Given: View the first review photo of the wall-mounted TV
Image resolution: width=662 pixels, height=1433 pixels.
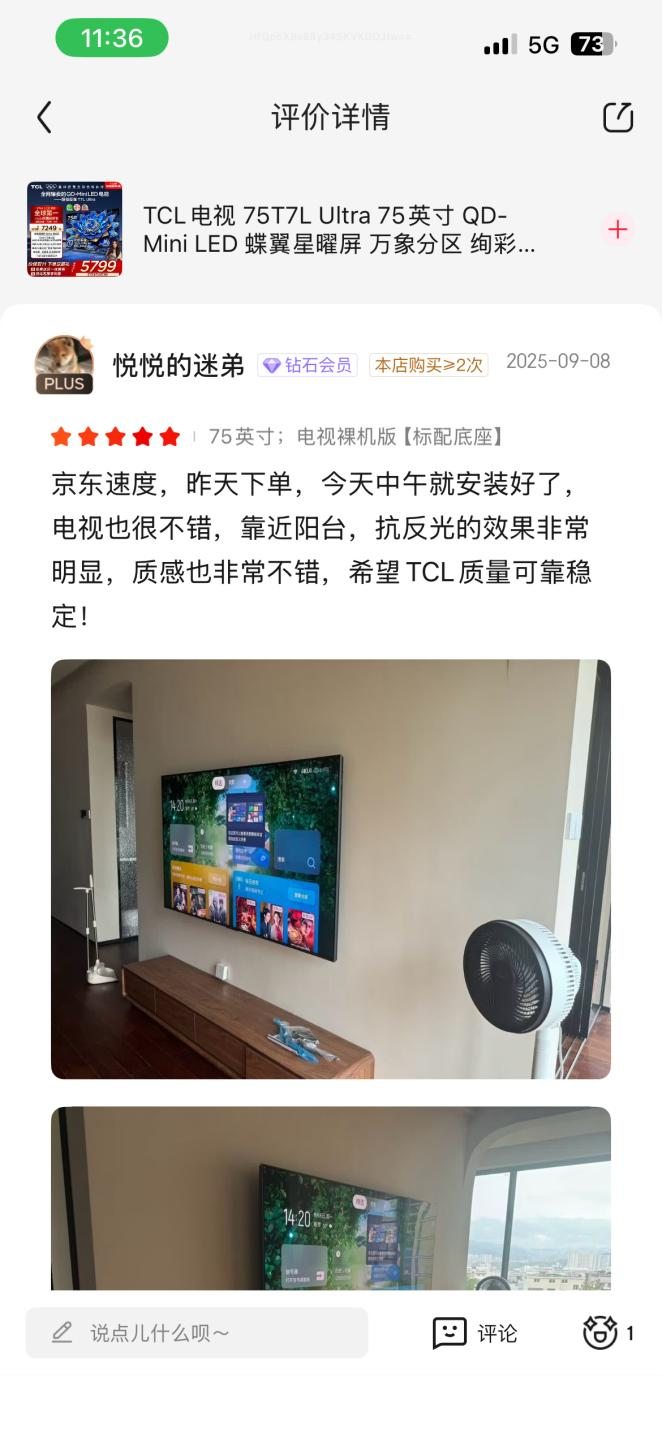Looking at the screenshot, I should (330, 868).
